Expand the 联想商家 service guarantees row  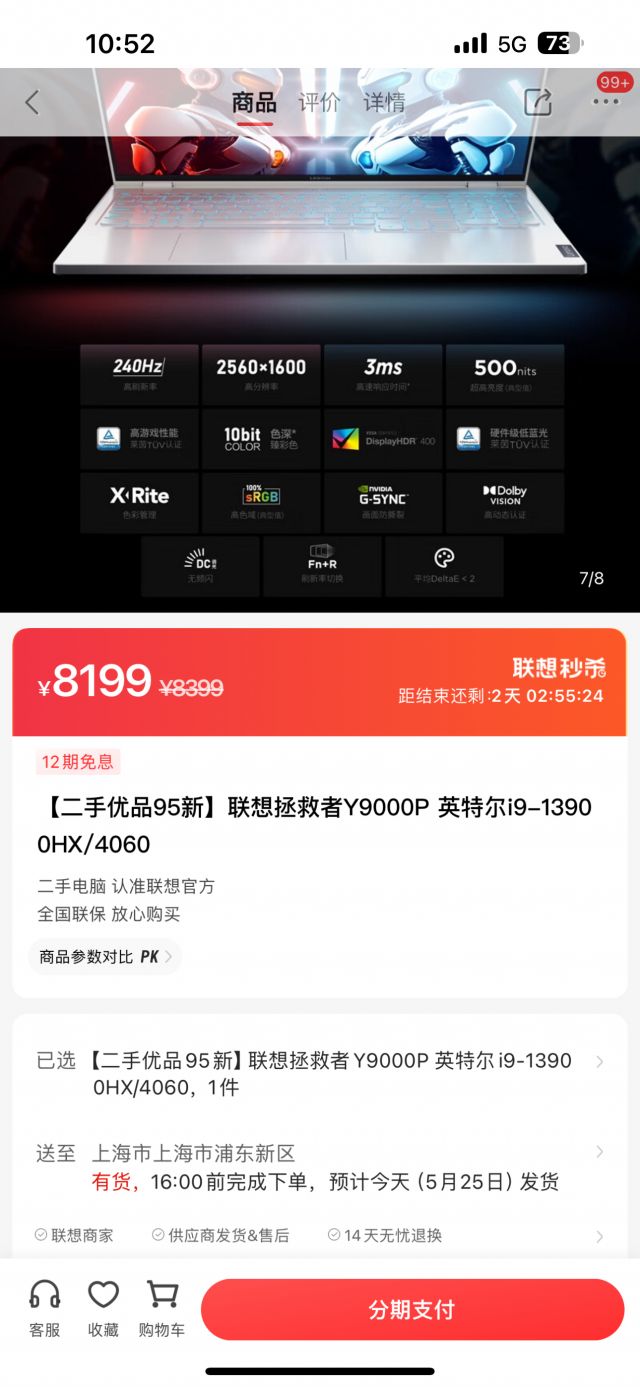point(320,1236)
